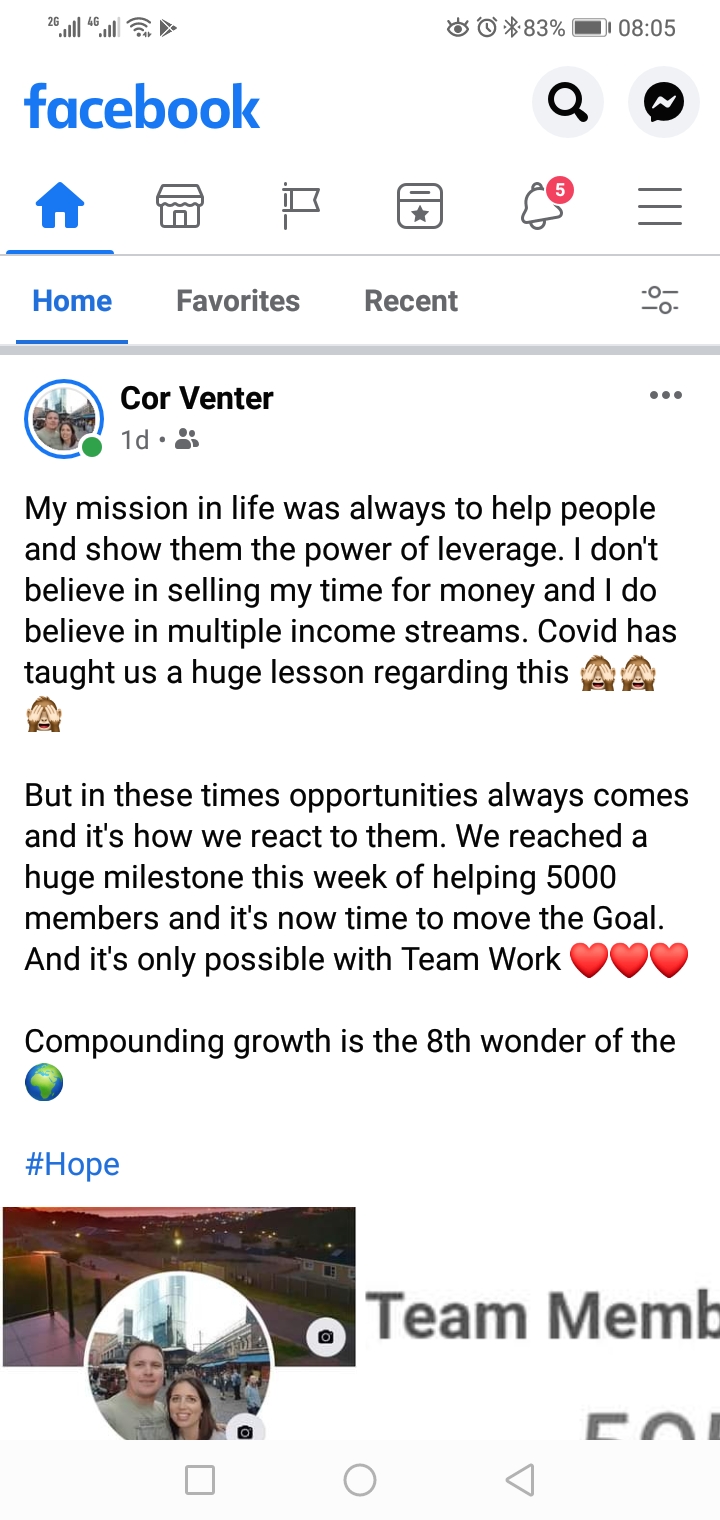This screenshot has width=720, height=1520.
Task: Go back using system navigation
Action: [520, 1480]
